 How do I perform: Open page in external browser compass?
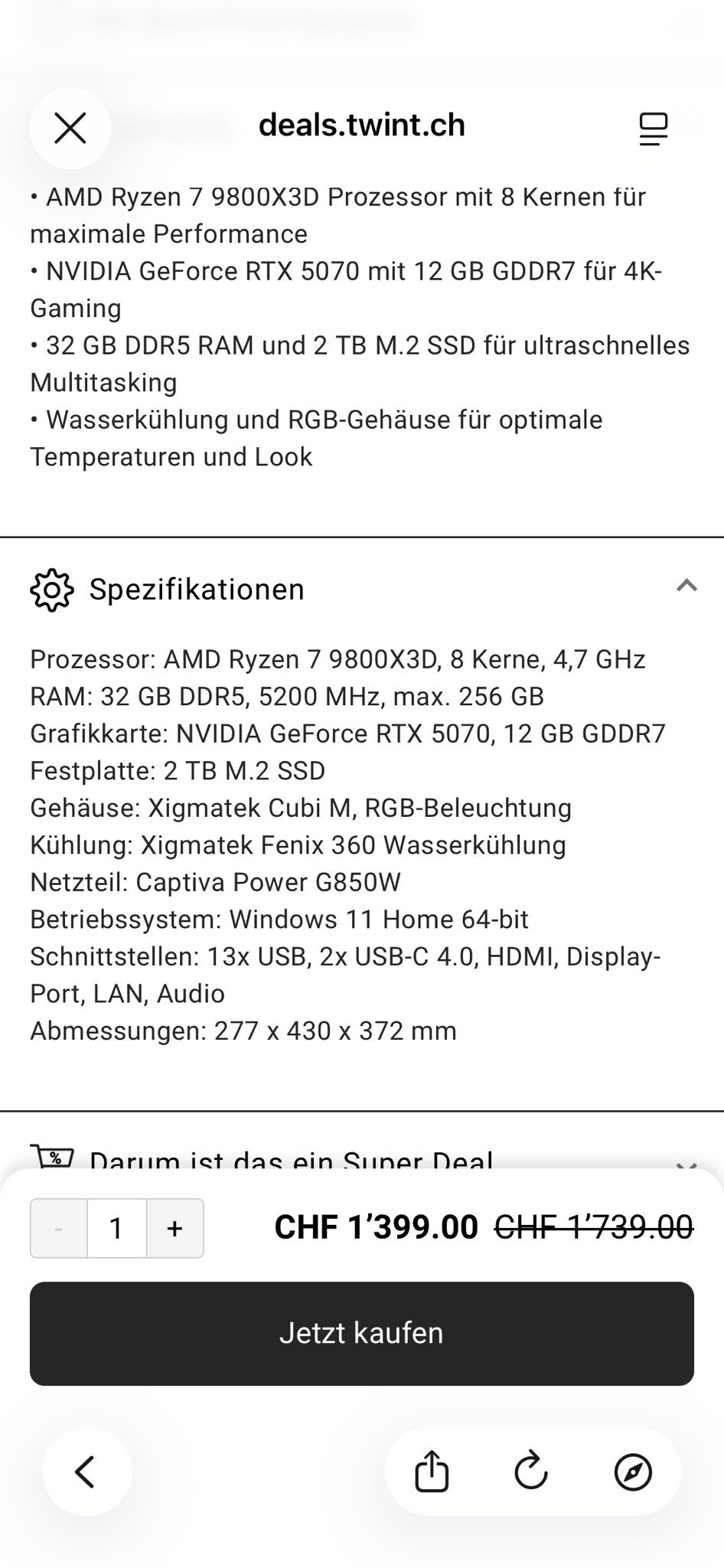(633, 1472)
